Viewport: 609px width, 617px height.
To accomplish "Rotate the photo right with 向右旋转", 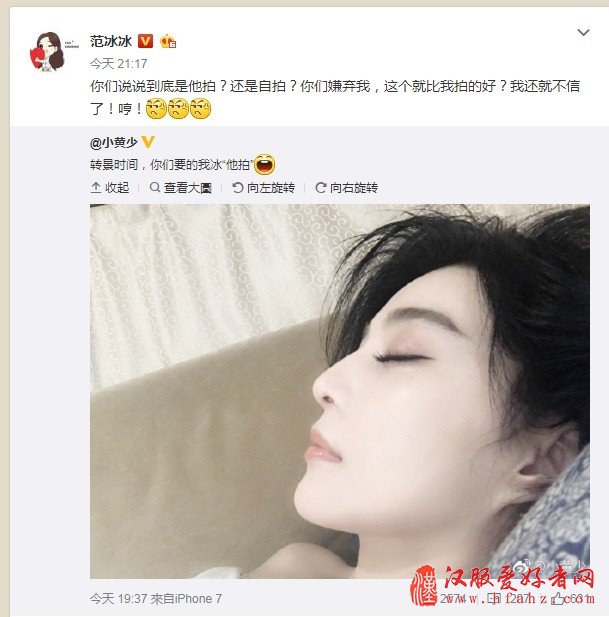I will coord(346,188).
